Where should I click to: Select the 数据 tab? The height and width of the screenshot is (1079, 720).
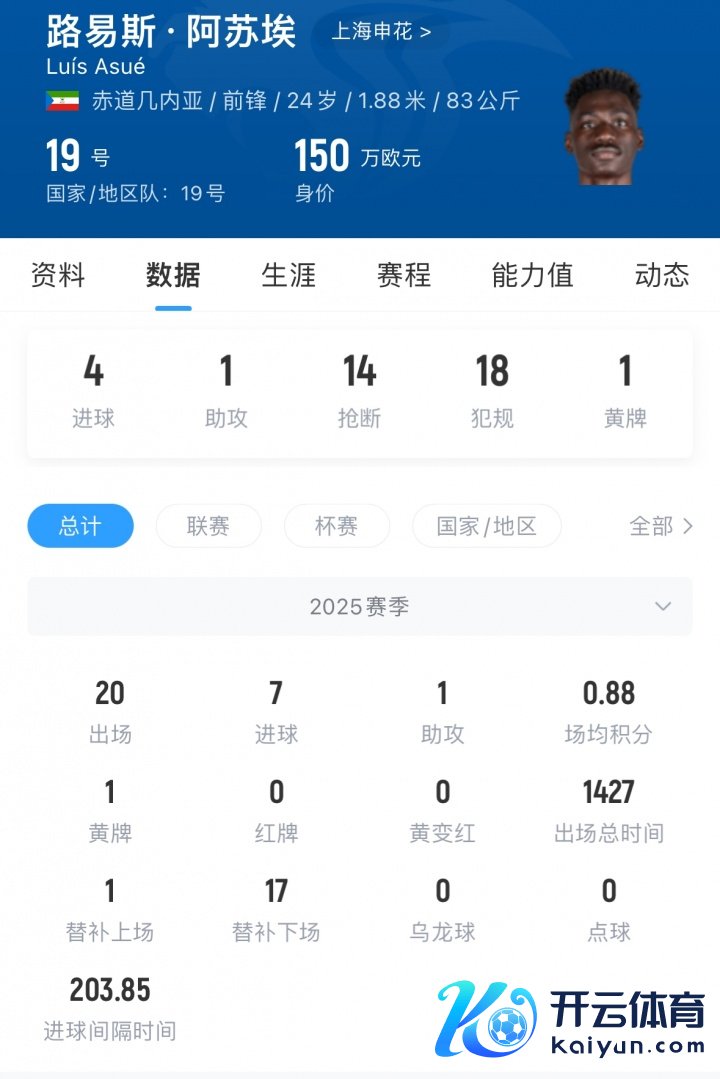click(x=173, y=275)
